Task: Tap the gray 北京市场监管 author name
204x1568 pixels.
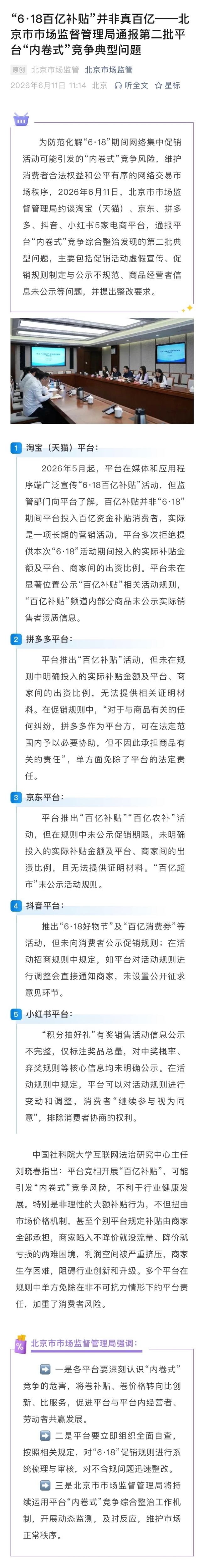Action: tap(56, 70)
